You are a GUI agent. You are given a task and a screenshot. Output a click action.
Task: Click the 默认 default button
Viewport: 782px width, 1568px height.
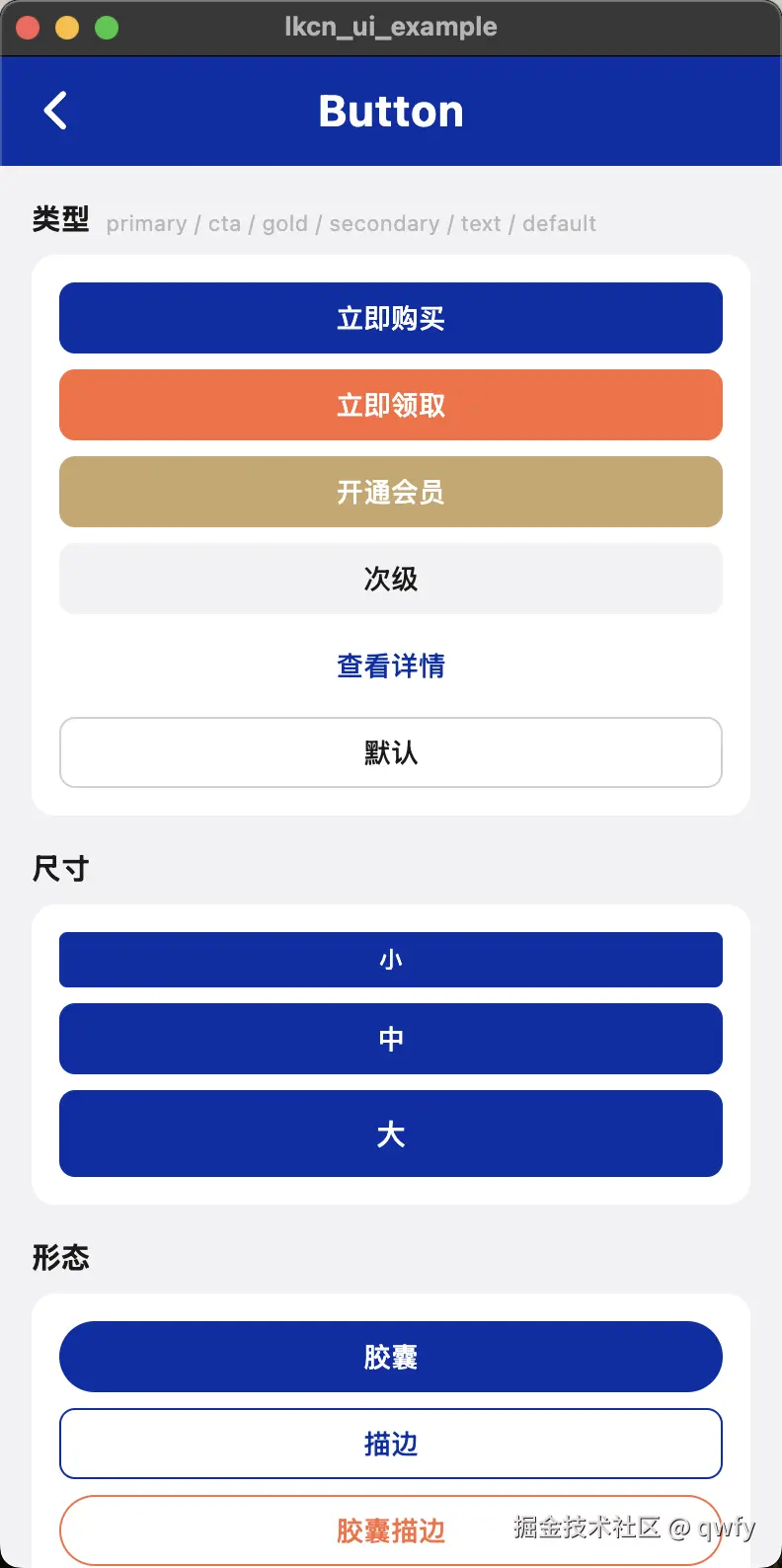tap(391, 752)
